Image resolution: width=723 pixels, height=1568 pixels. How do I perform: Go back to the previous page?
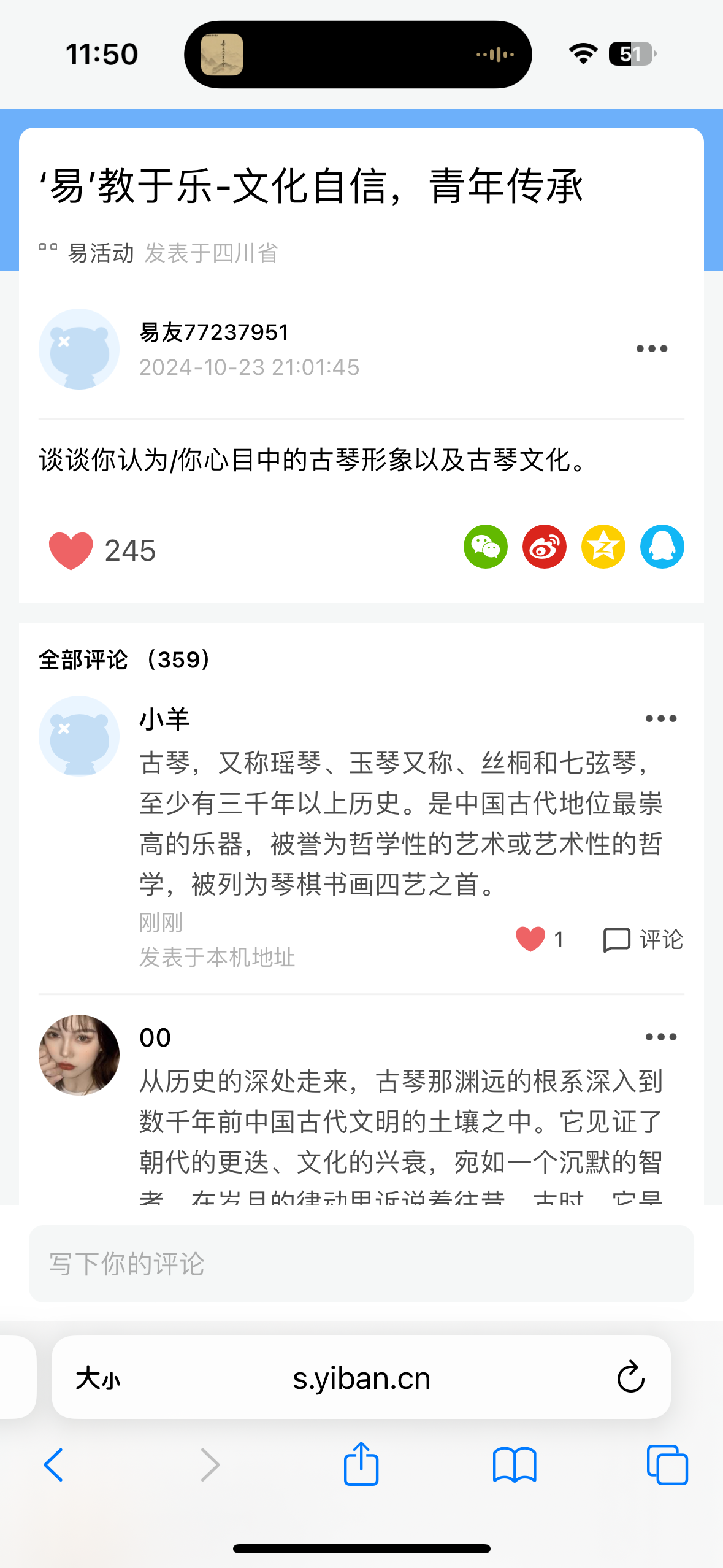pyautogui.click(x=54, y=1465)
